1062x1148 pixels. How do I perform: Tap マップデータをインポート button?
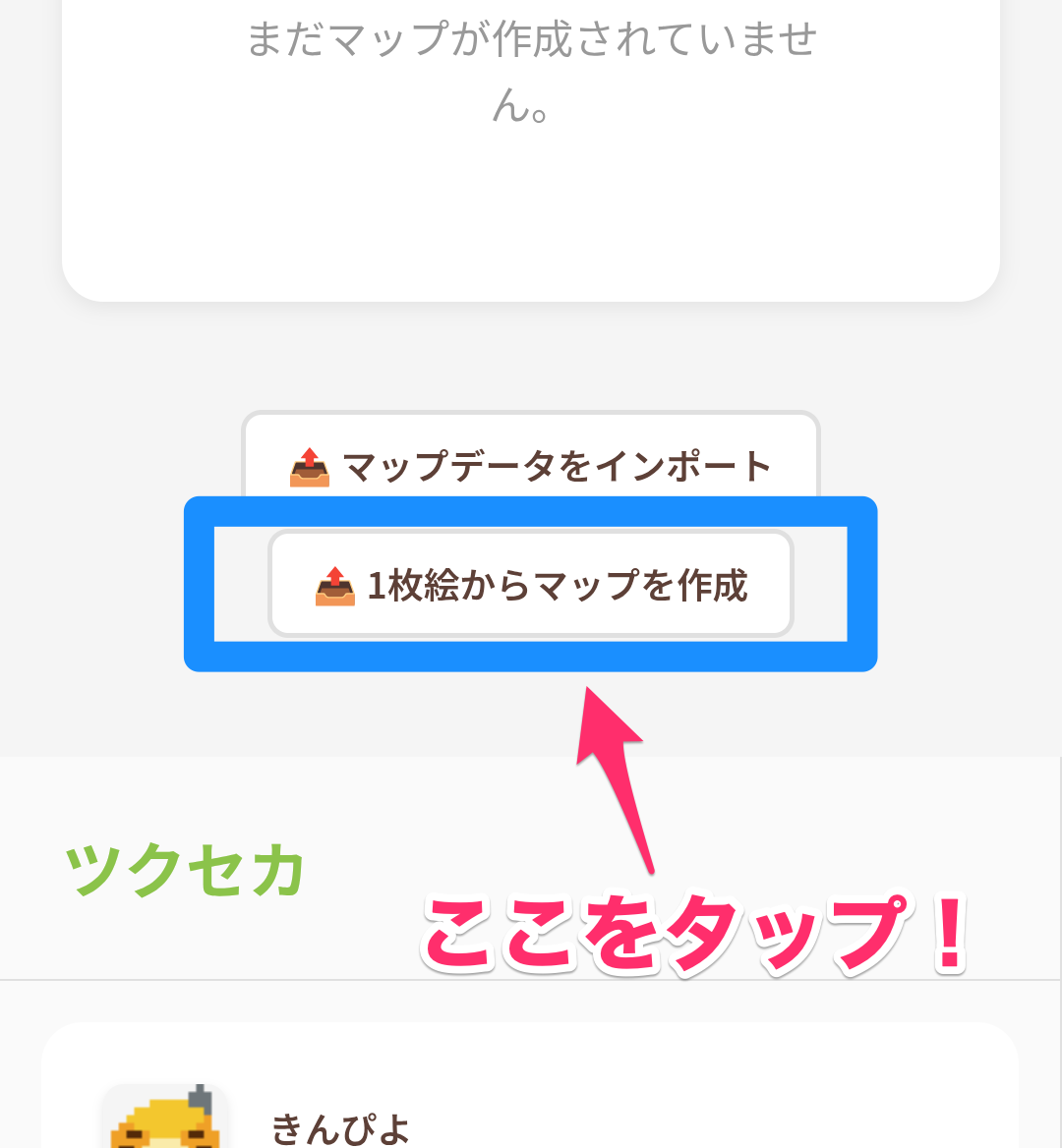point(531,464)
